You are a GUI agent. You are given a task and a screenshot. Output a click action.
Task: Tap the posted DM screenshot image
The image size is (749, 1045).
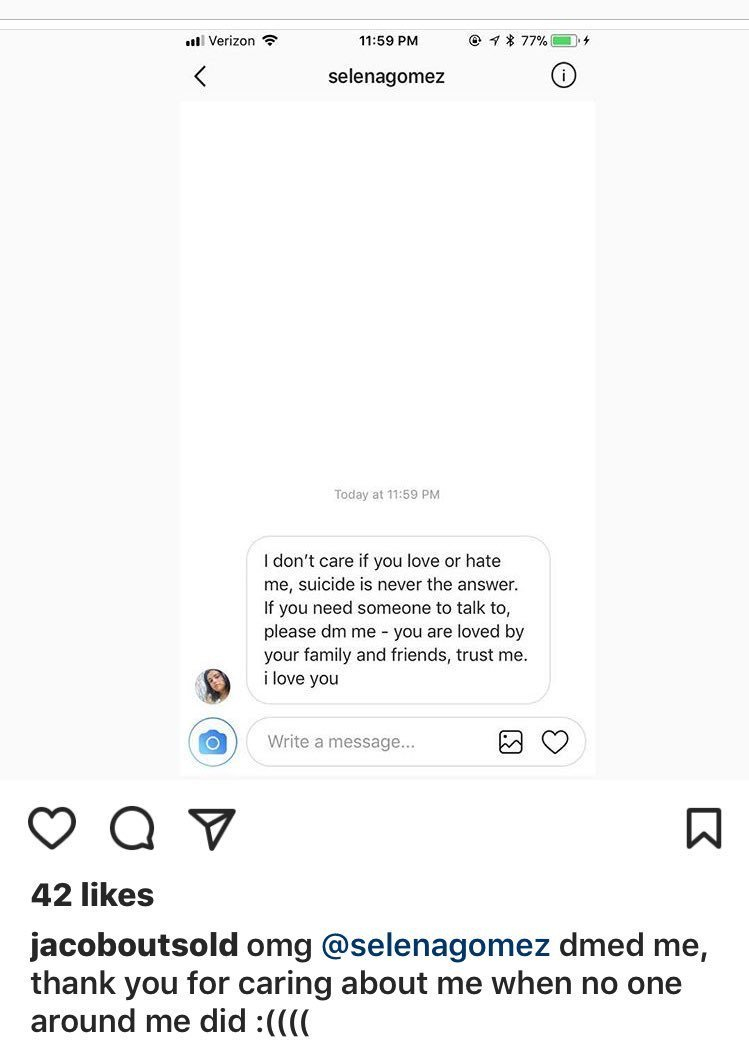tap(387, 400)
